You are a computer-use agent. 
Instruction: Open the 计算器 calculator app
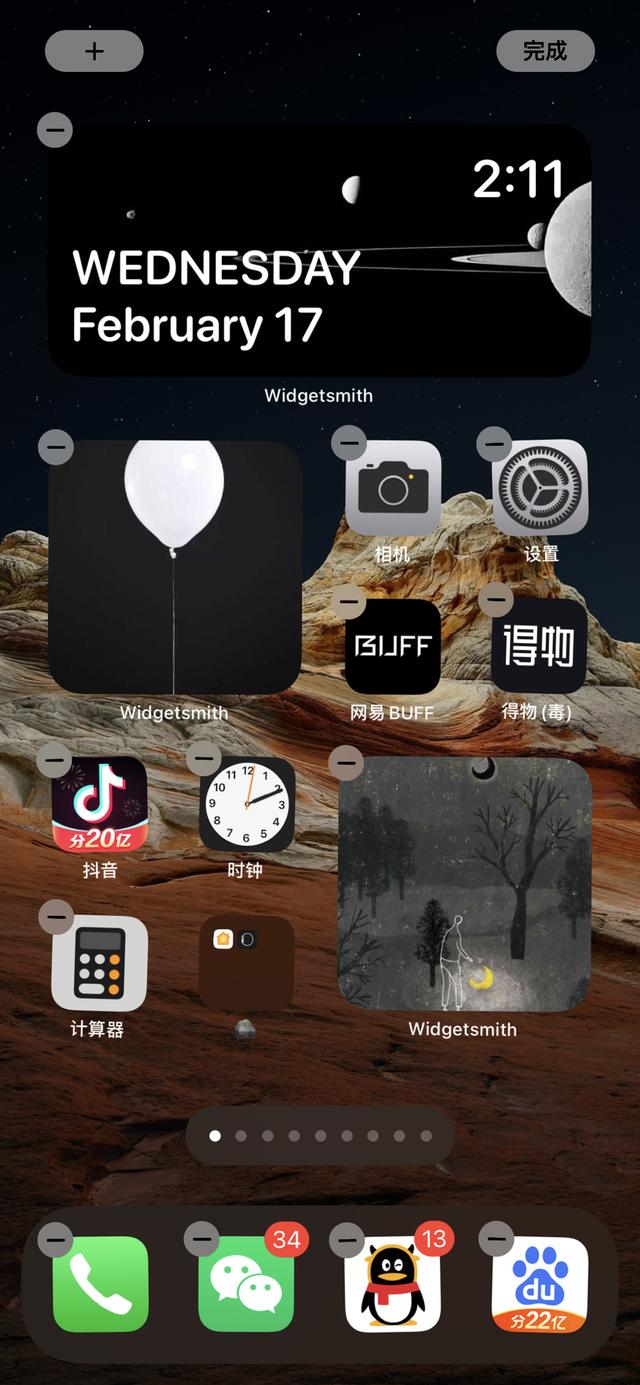click(99, 963)
